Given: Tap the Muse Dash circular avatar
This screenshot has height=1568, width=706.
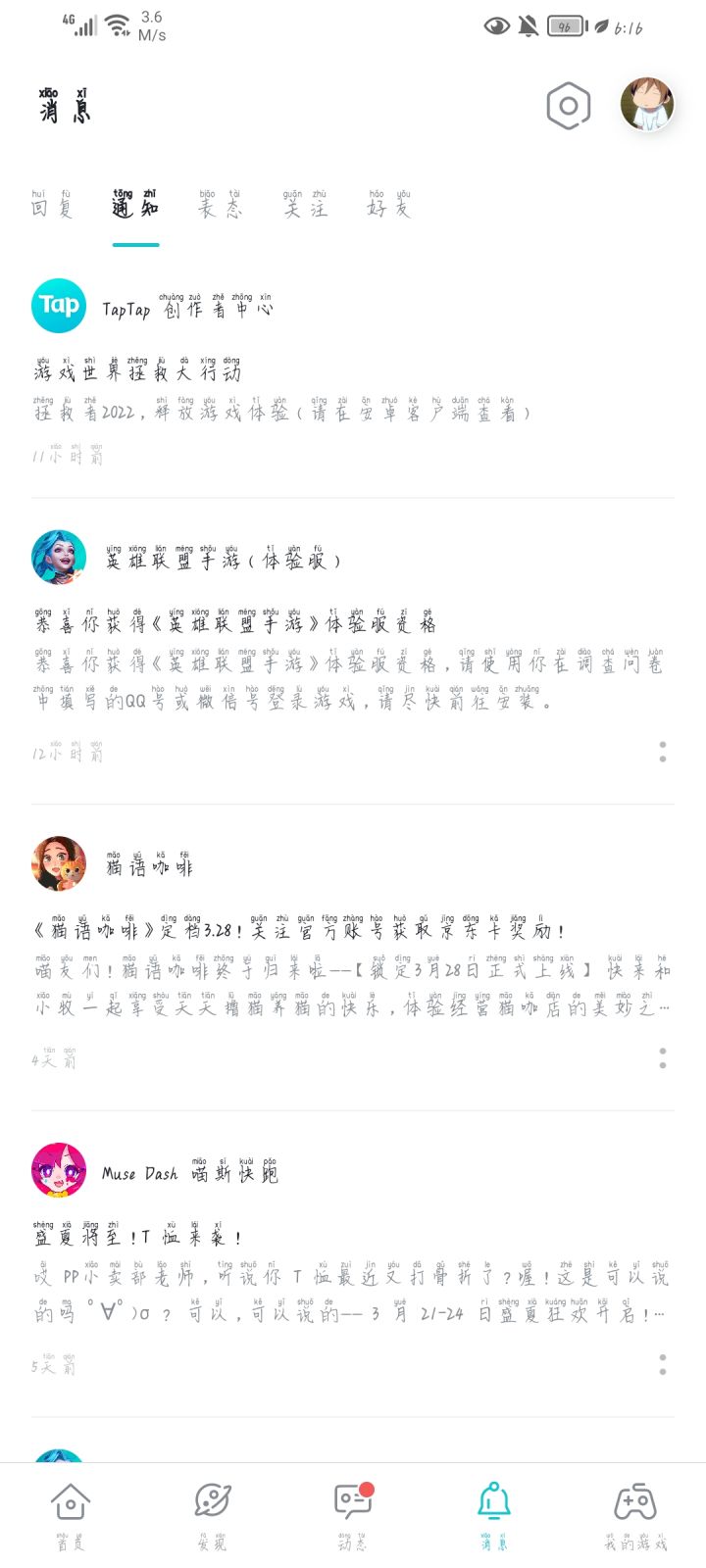Looking at the screenshot, I should (58, 1171).
